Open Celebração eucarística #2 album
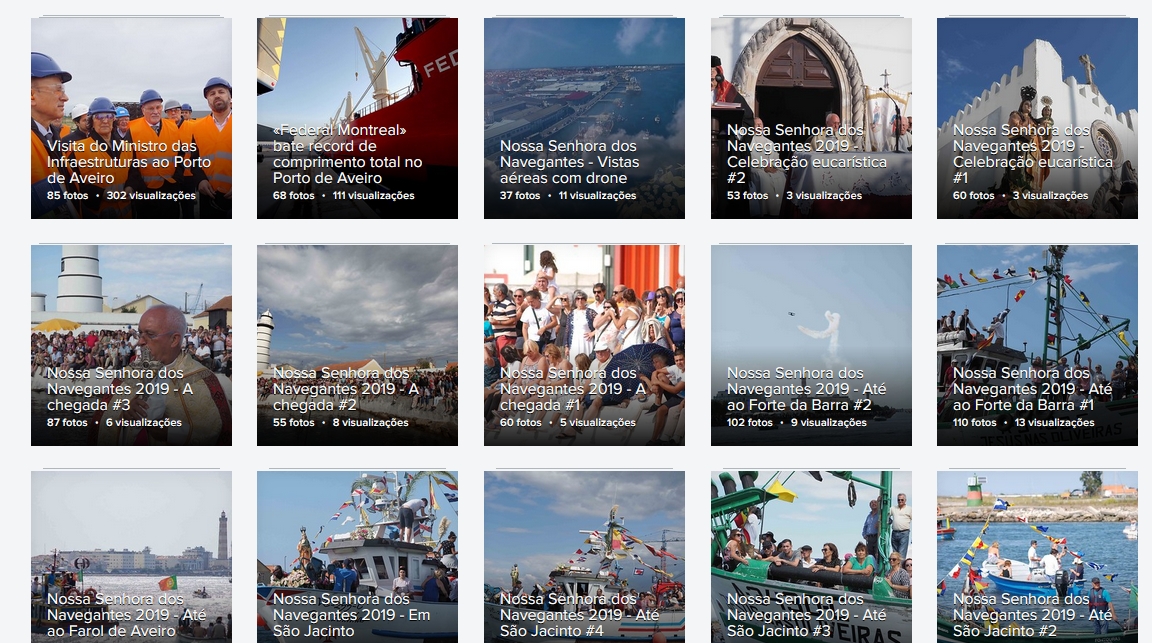 coord(811,118)
